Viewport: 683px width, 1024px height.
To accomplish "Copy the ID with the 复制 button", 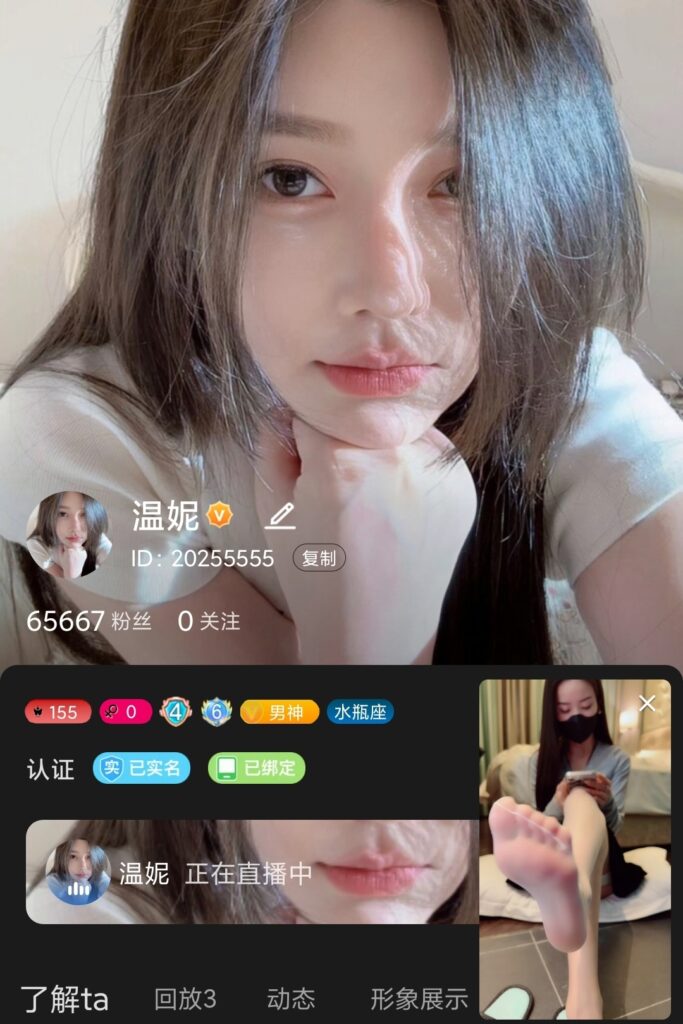I will pos(319,558).
